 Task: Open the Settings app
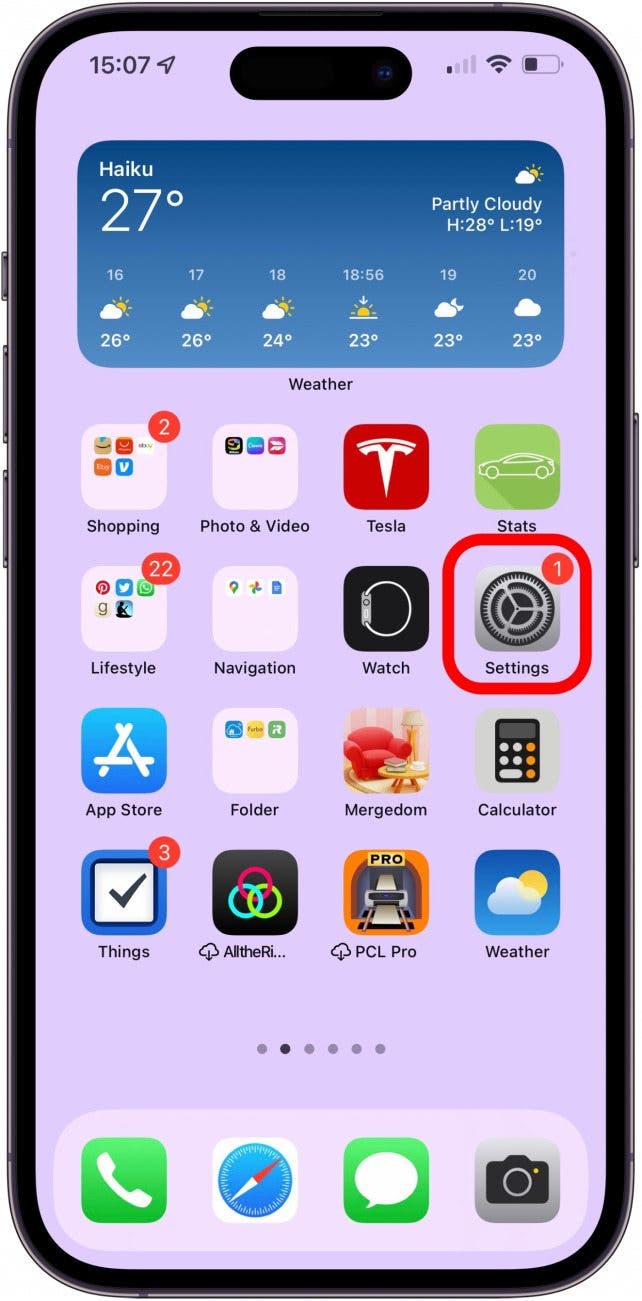[517, 609]
